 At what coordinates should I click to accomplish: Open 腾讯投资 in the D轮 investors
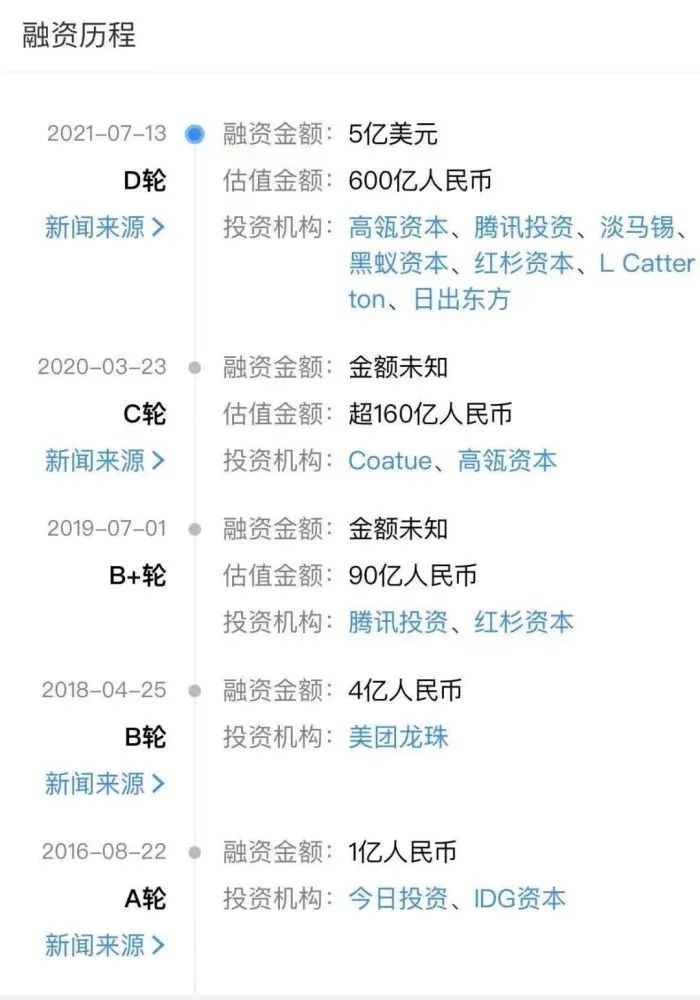(x=524, y=228)
